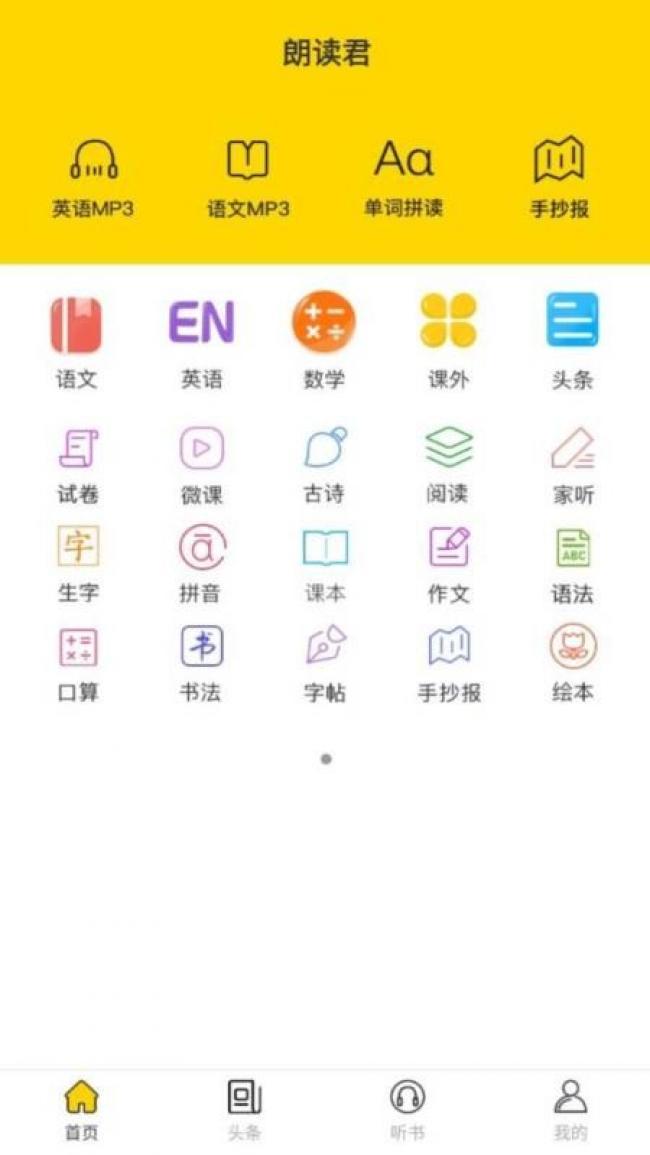Switch to the 听书 tab
650x1155 pixels.
point(408,1111)
